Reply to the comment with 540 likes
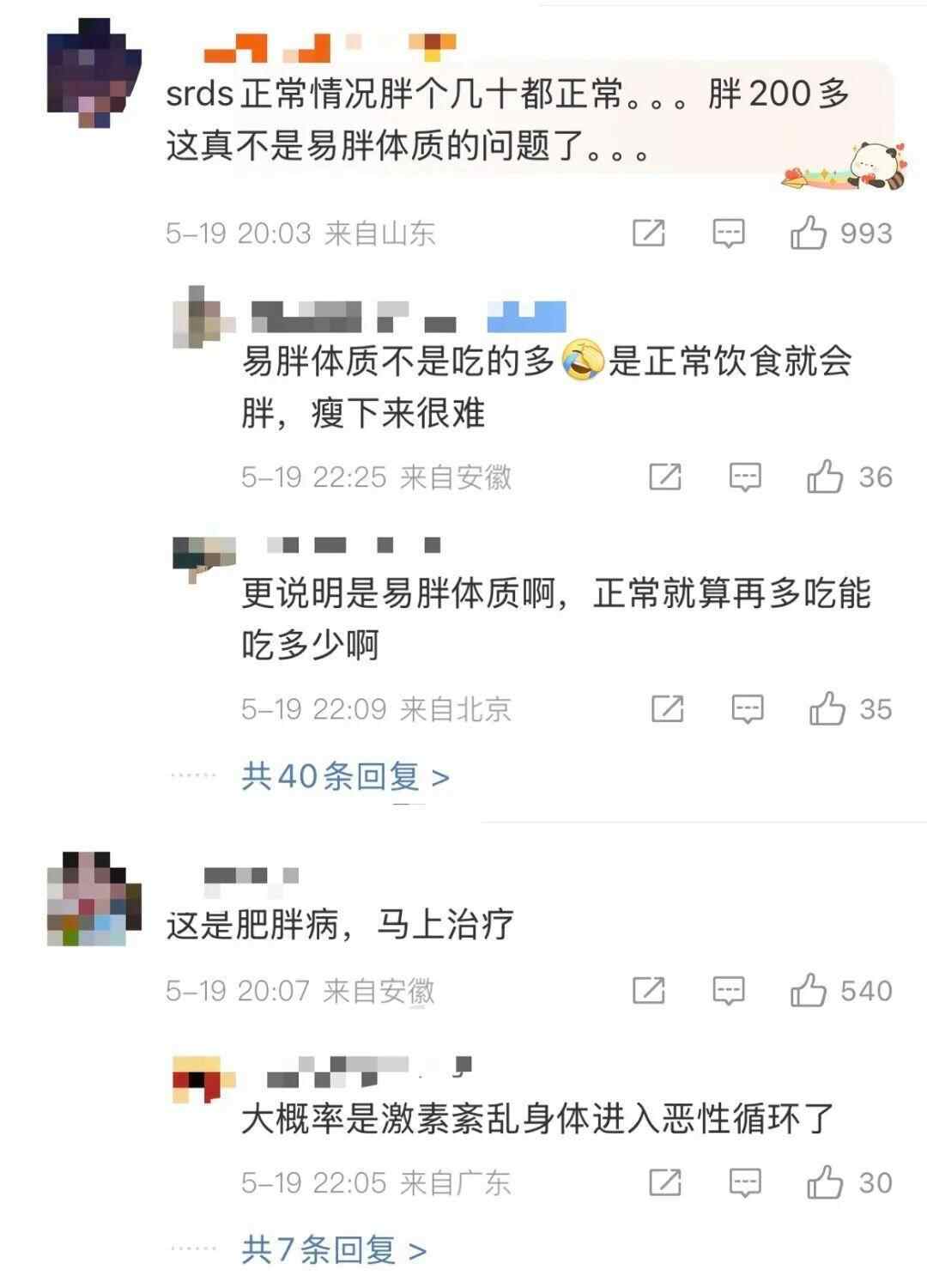The image size is (927, 1288). [729, 991]
